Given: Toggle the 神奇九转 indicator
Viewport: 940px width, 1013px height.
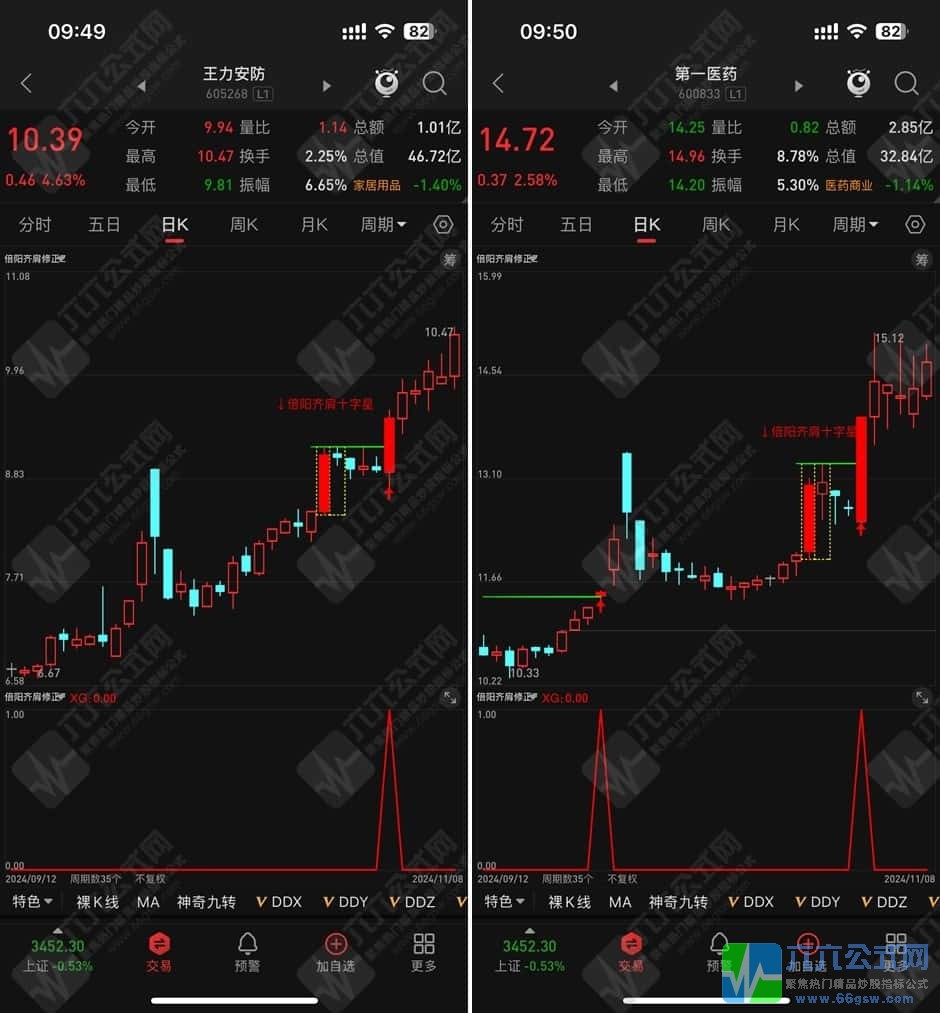Looking at the screenshot, I should pos(206,902).
